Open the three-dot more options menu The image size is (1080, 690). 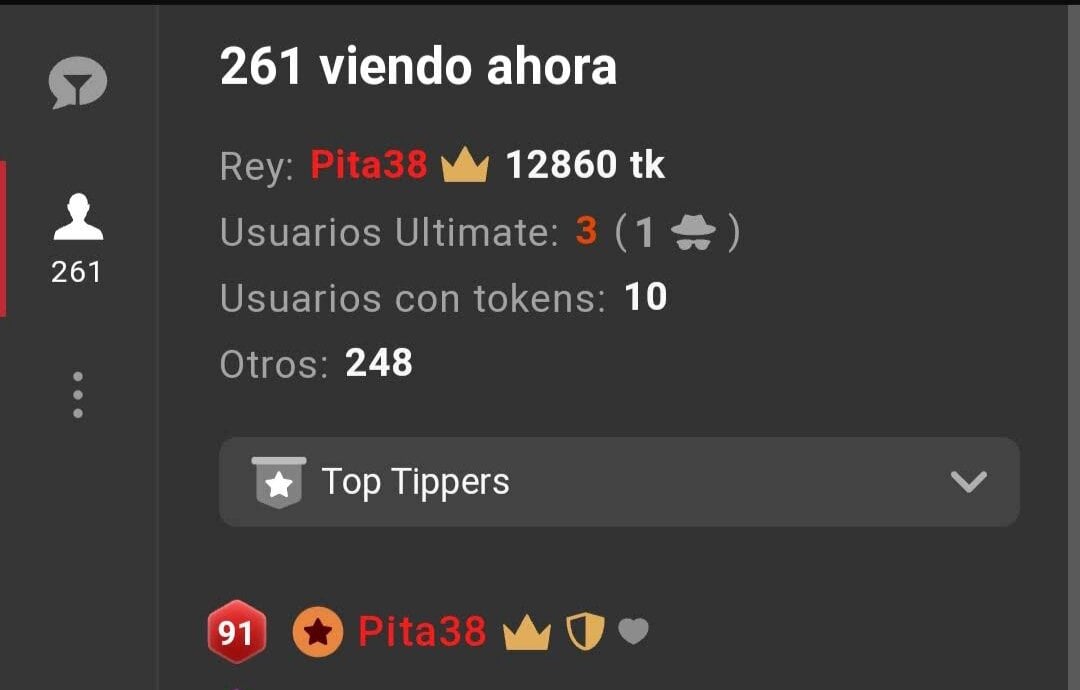point(78,395)
